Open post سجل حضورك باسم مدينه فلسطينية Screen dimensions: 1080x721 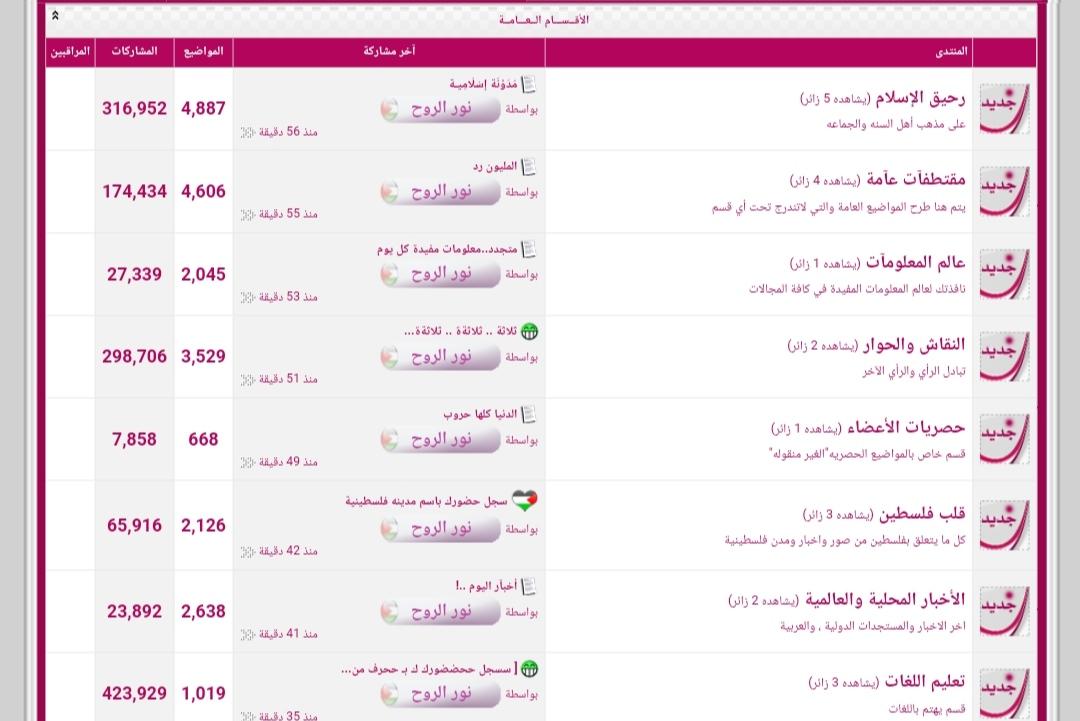427,499
